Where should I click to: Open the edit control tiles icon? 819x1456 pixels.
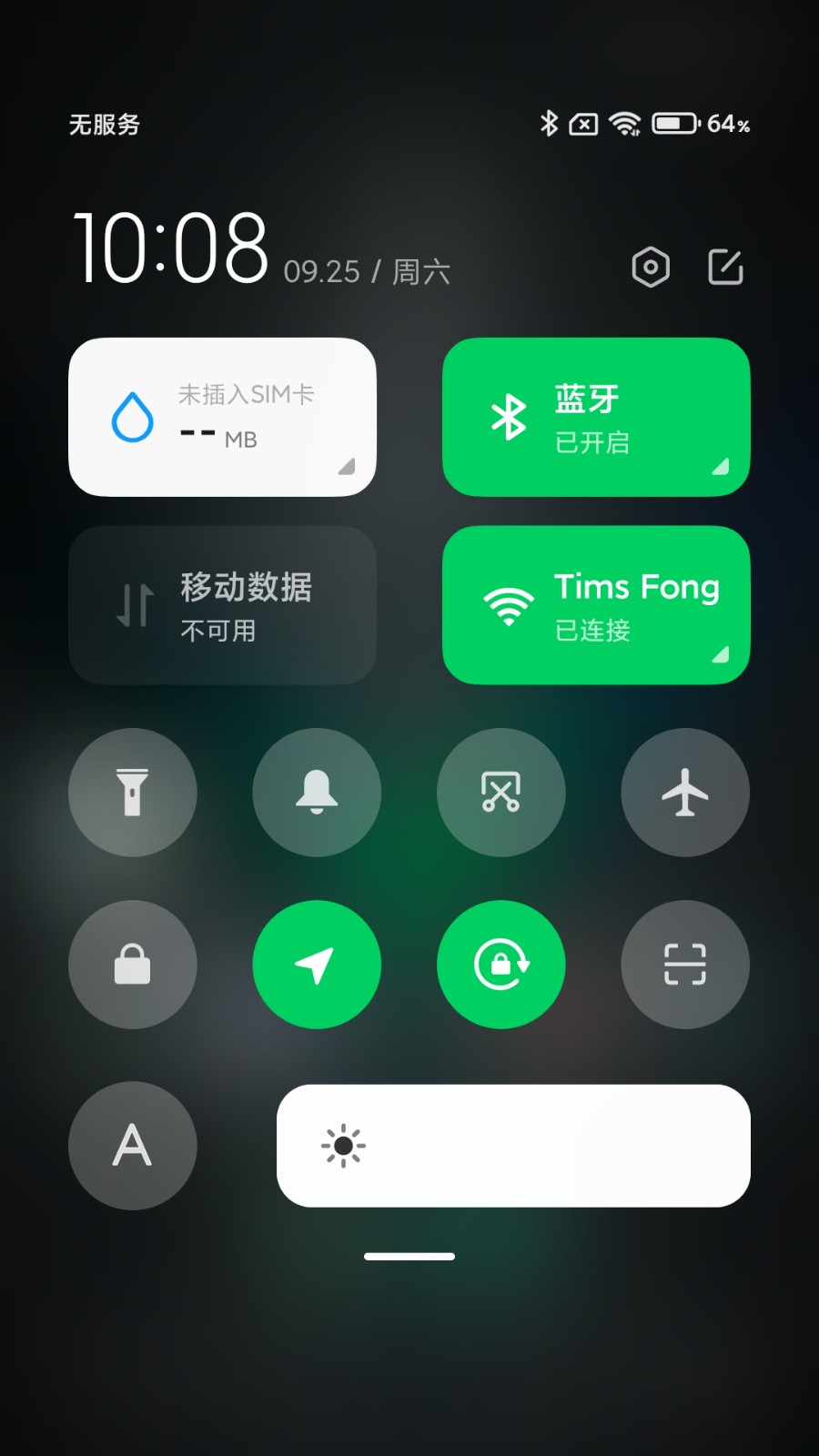(x=725, y=268)
